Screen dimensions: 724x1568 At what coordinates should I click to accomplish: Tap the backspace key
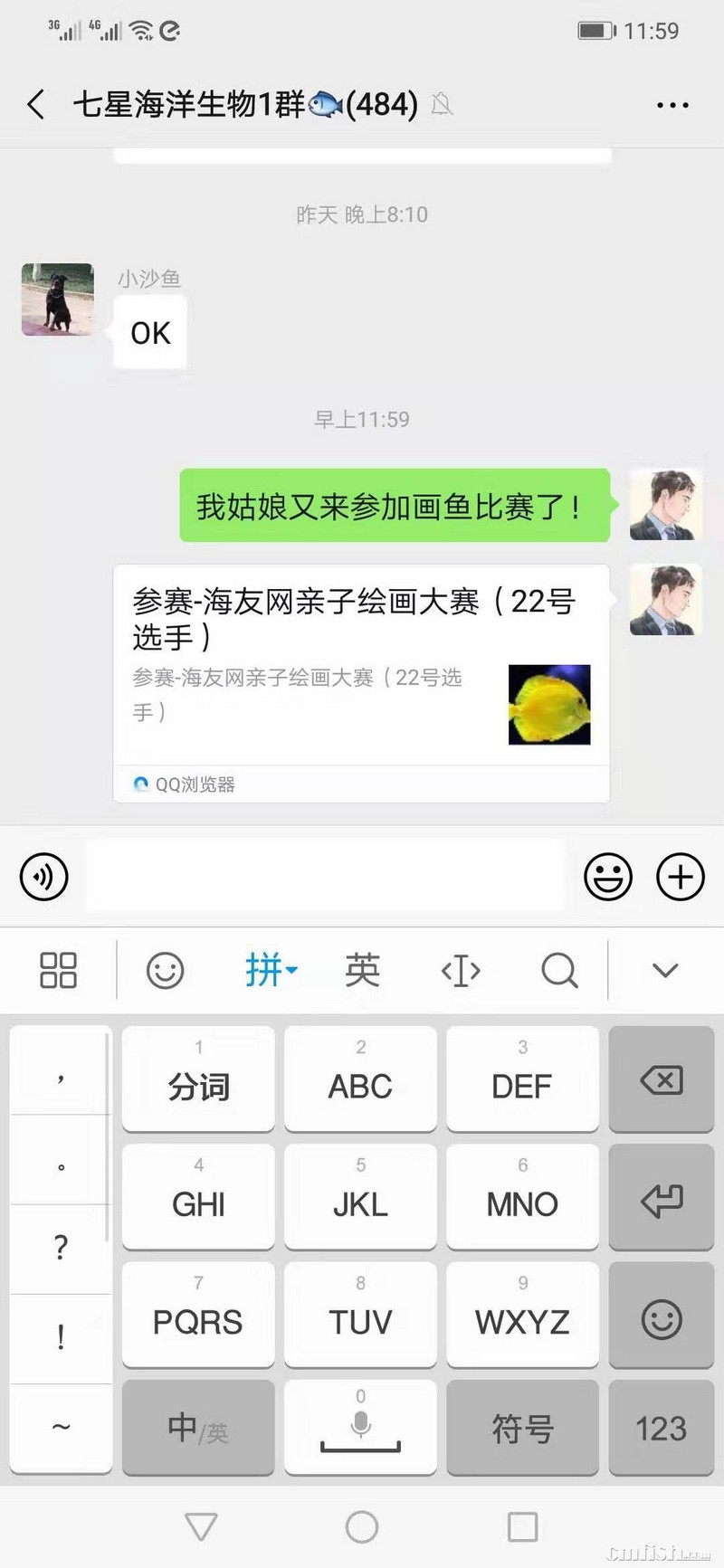tap(662, 1079)
